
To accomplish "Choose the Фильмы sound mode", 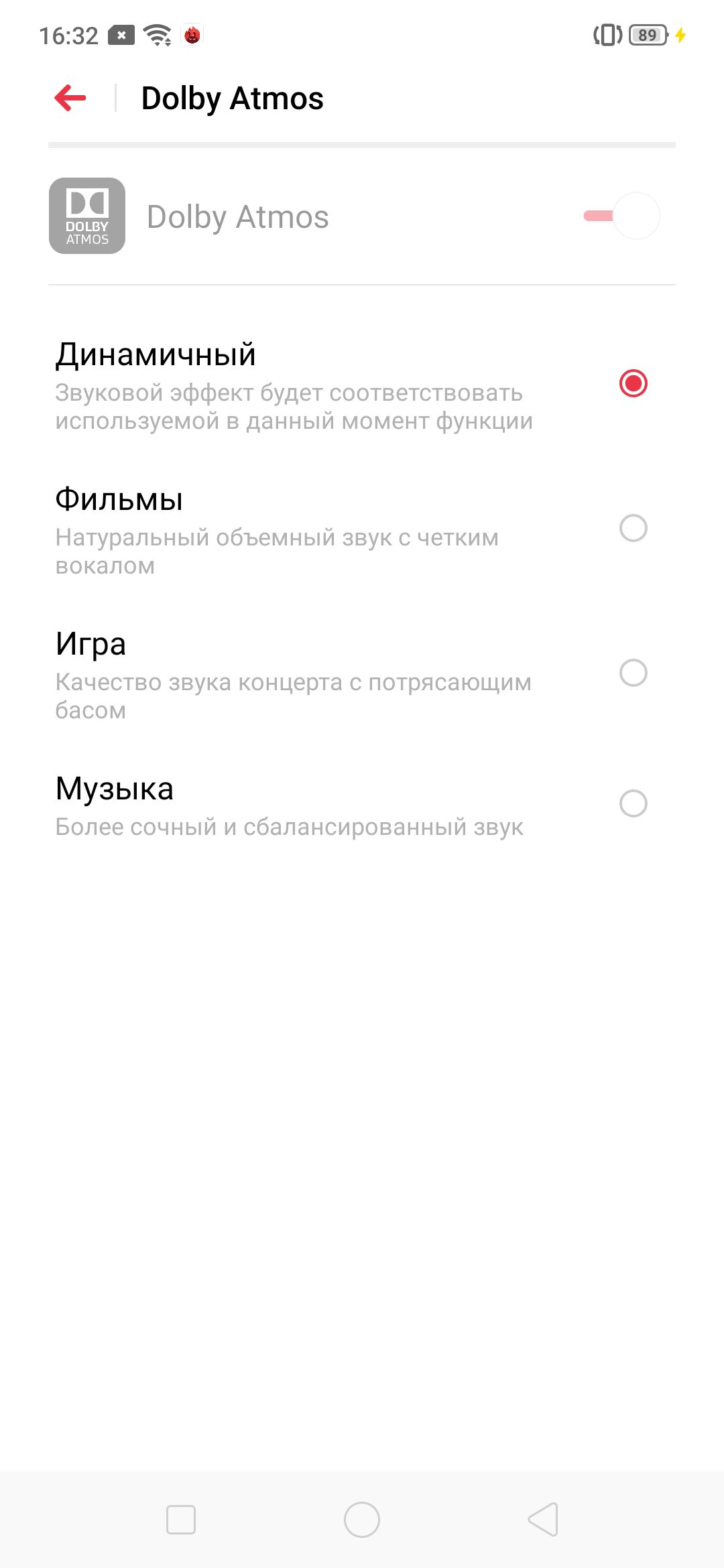I will pyautogui.click(x=633, y=528).
